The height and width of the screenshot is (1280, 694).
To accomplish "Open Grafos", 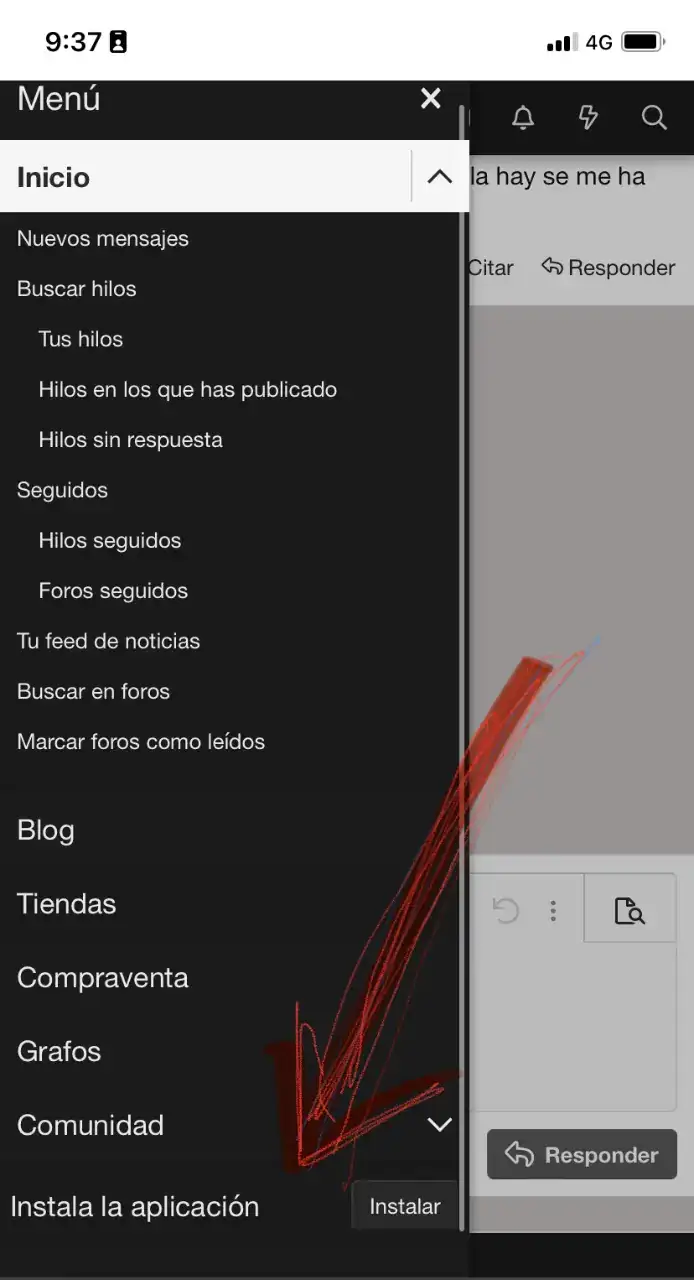I will pos(59,1051).
